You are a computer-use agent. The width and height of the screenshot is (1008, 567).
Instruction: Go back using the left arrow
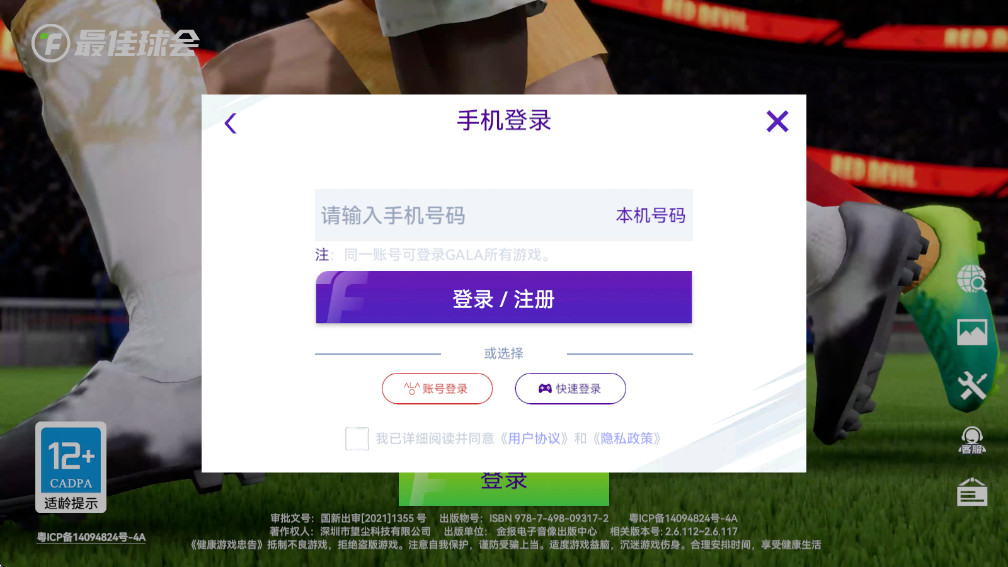[231, 123]
